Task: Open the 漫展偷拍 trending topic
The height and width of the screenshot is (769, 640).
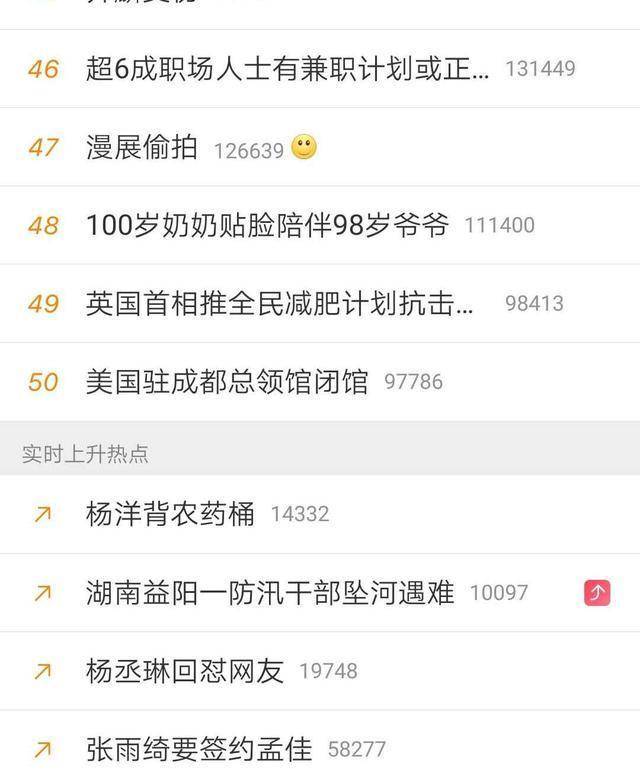Action: [141, 149]
